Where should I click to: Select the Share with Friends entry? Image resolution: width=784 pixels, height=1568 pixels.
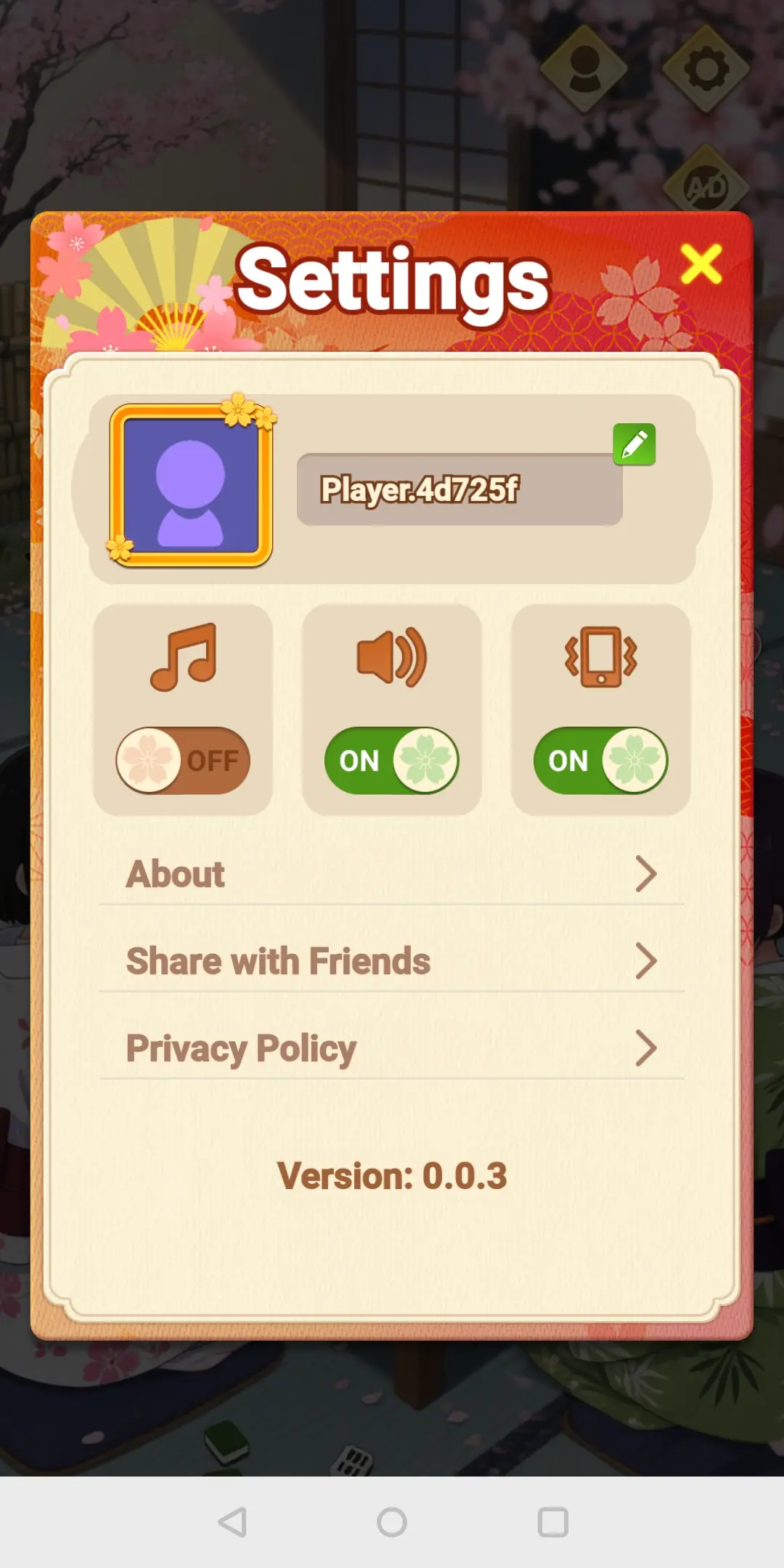[277, 960]
